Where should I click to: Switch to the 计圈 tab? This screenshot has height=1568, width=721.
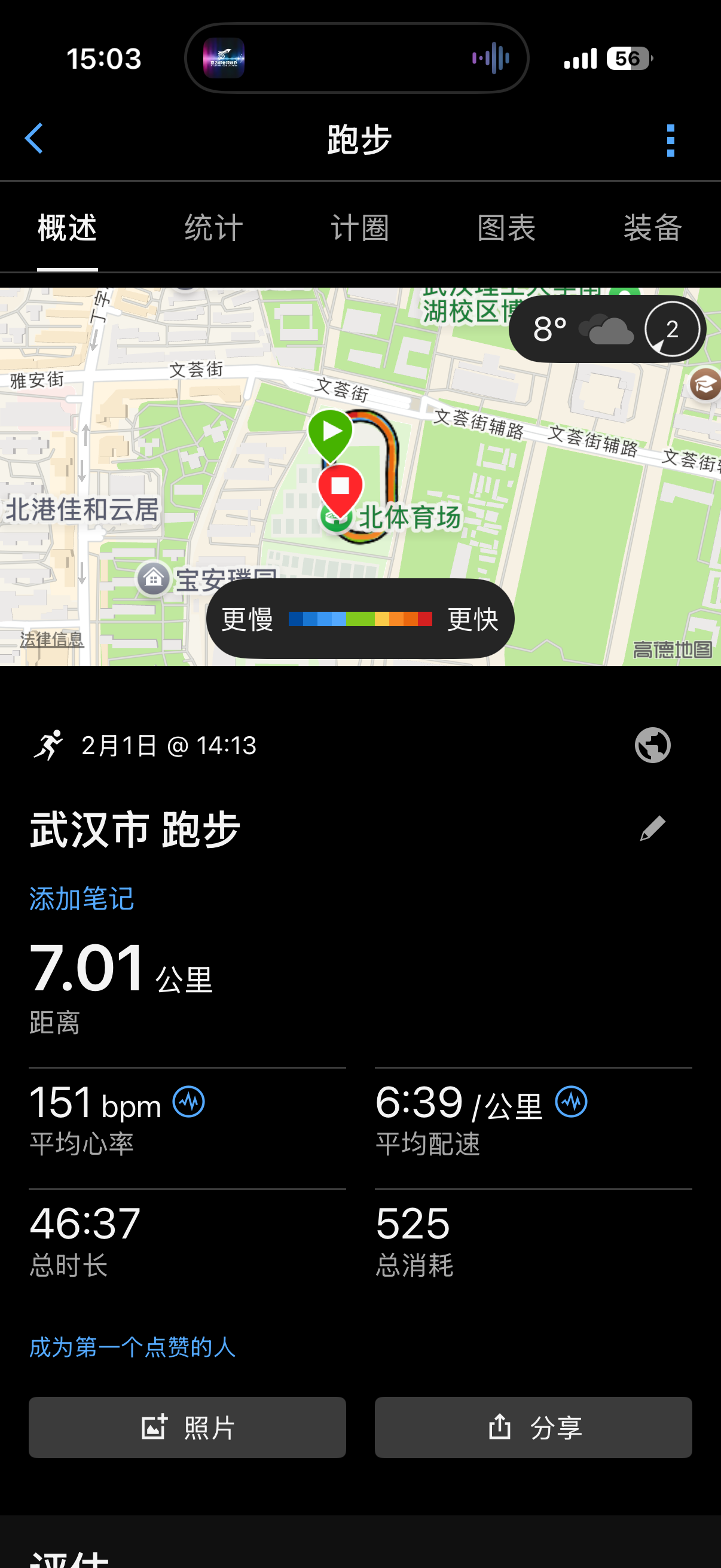pos(359,228)
